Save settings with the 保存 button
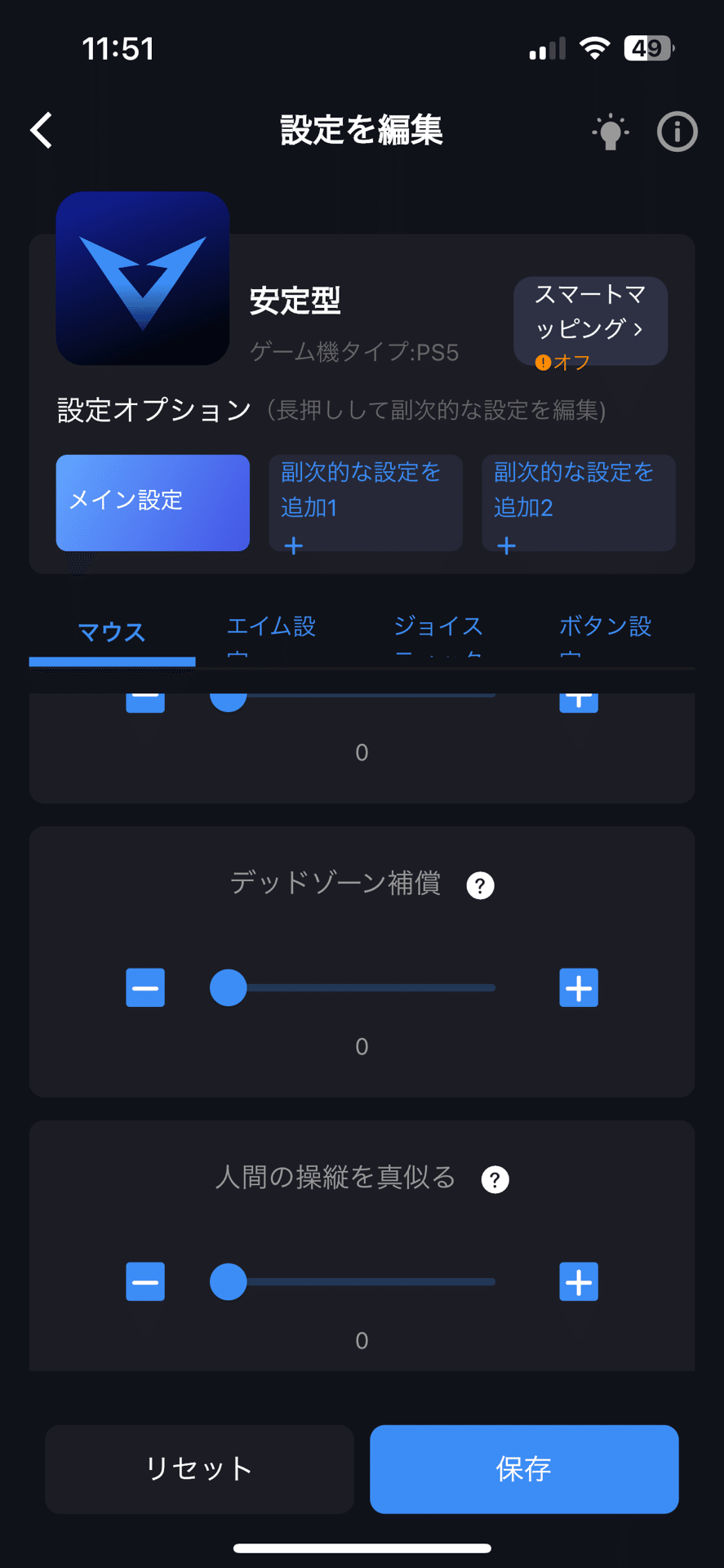Screen dimensions: 724x1568 [523, 1469]
